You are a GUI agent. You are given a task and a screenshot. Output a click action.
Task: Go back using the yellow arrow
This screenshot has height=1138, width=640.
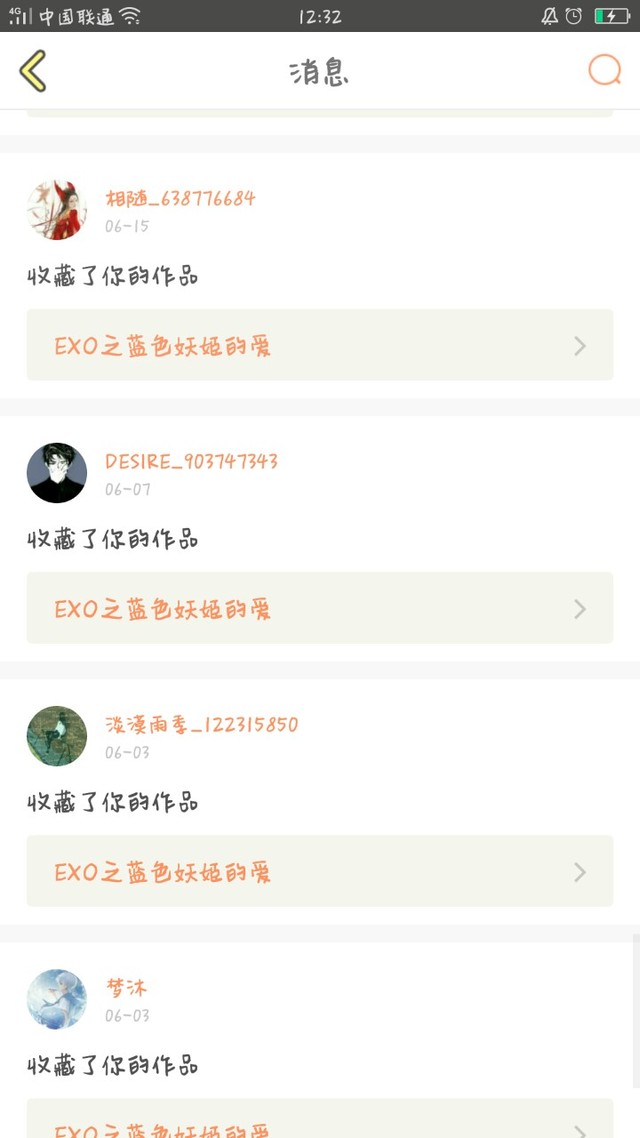33,70
